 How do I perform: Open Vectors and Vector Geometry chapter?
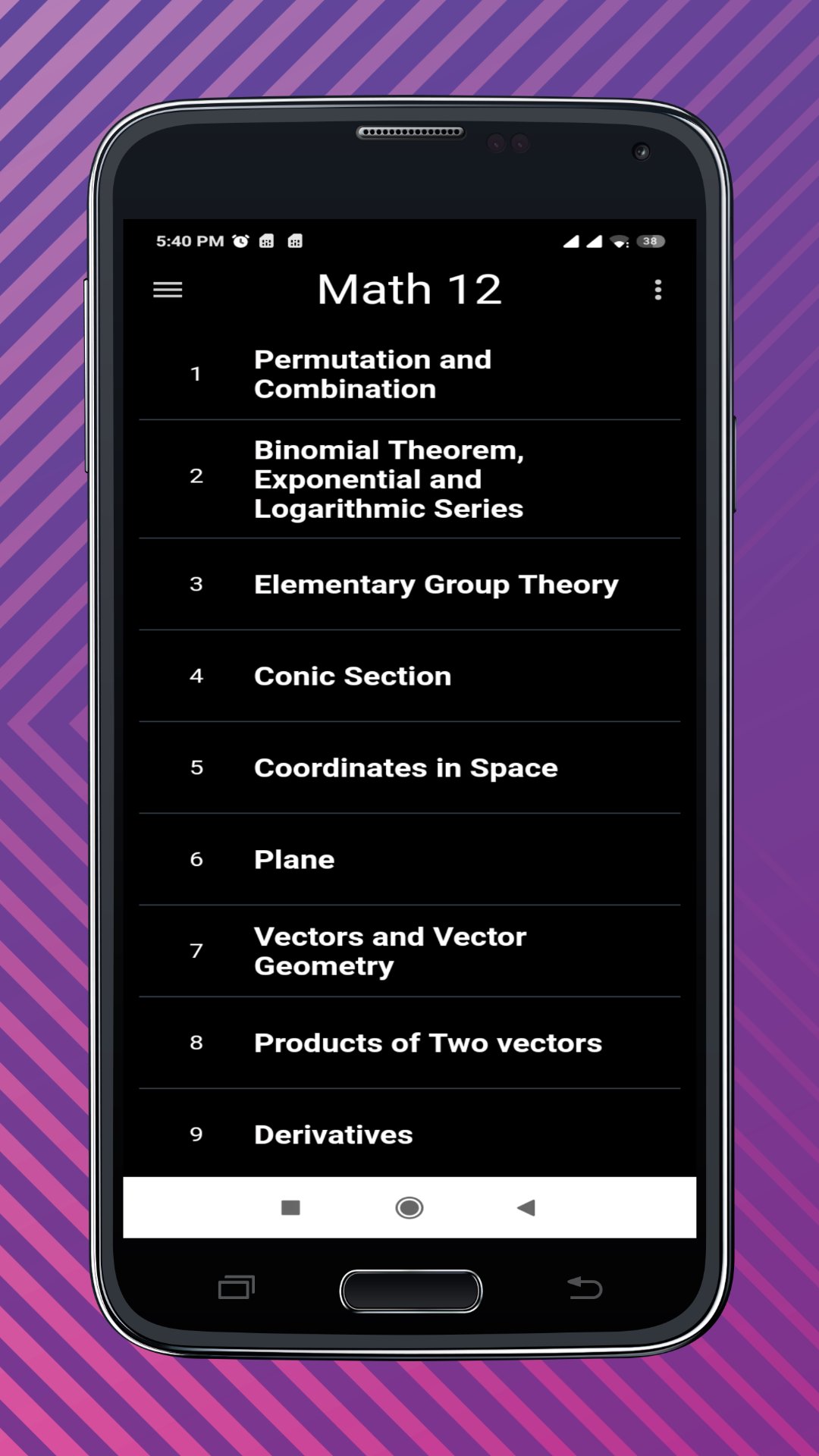[x=409, y=950]
